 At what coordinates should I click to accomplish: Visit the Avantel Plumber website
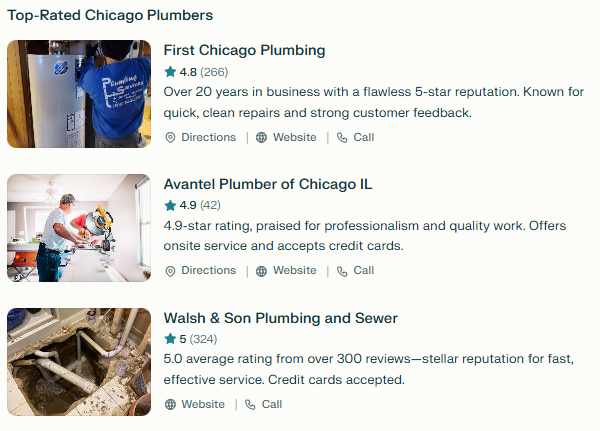pos(286,270)
